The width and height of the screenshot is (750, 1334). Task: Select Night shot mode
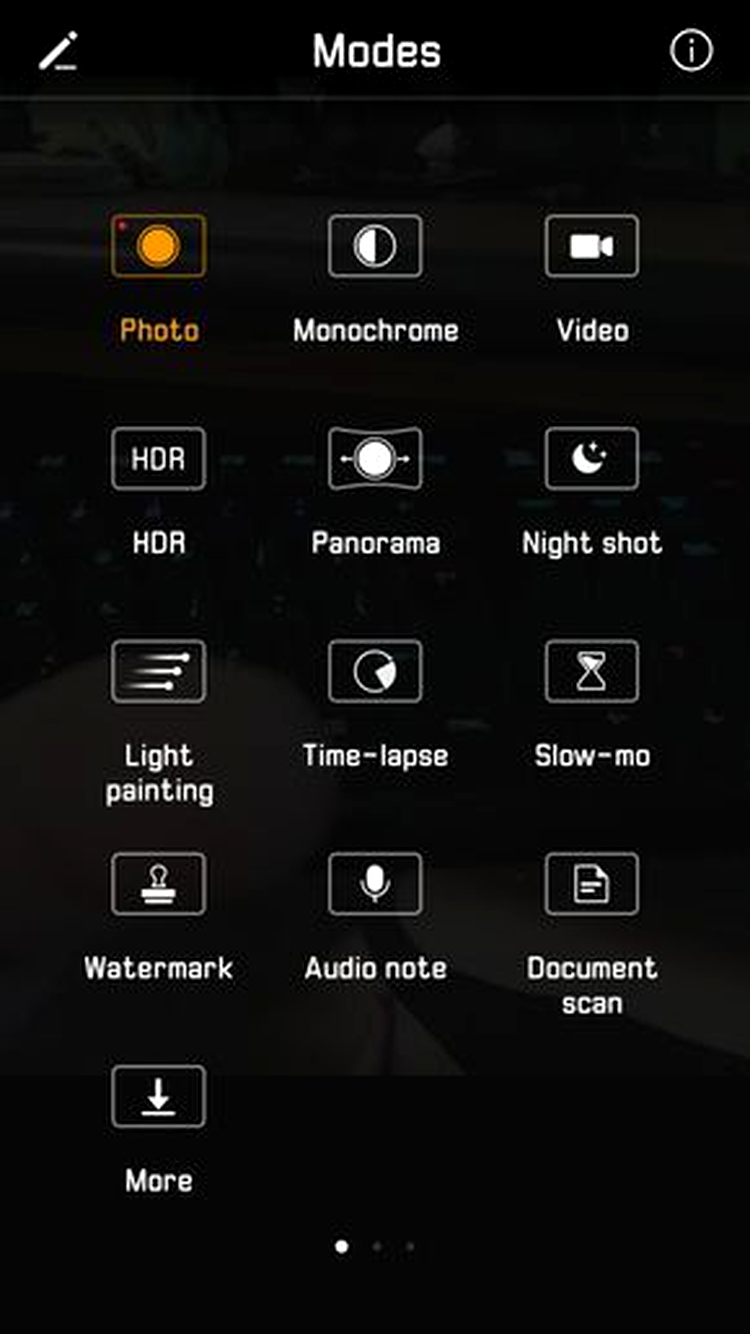tap(591, 459)
